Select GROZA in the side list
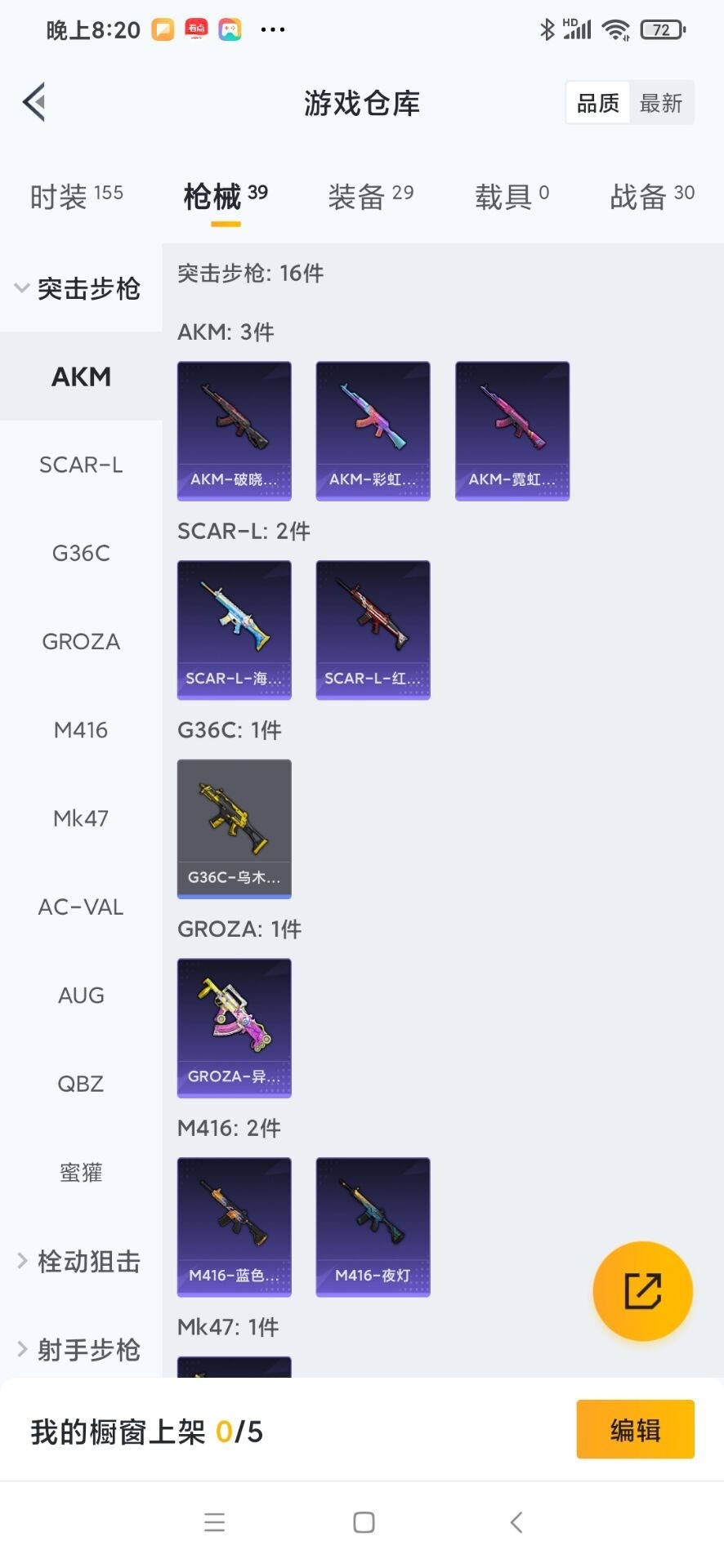The width and height of the screenshot is (724, 1568). point(81,641)
